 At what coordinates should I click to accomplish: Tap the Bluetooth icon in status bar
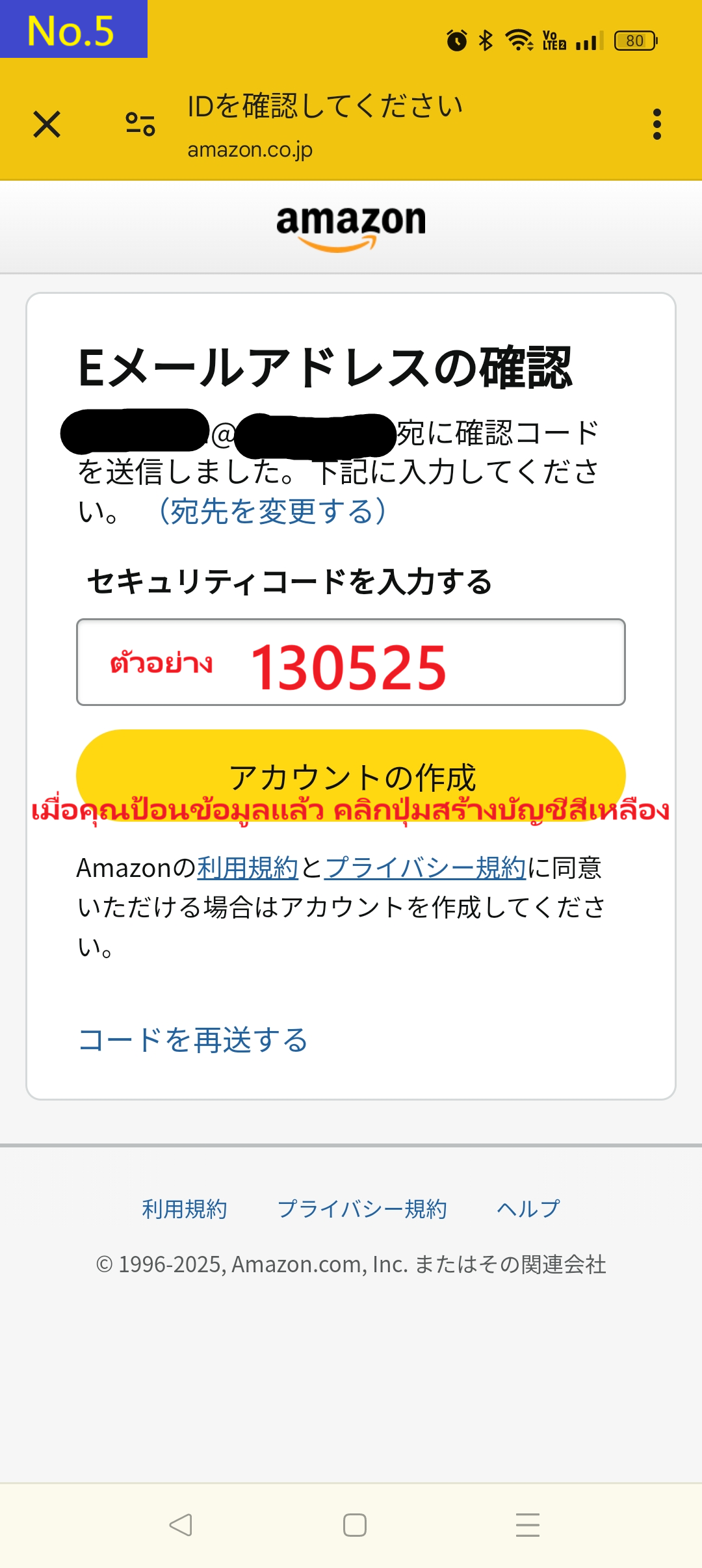pyautogui.click(x=484, y=41)
